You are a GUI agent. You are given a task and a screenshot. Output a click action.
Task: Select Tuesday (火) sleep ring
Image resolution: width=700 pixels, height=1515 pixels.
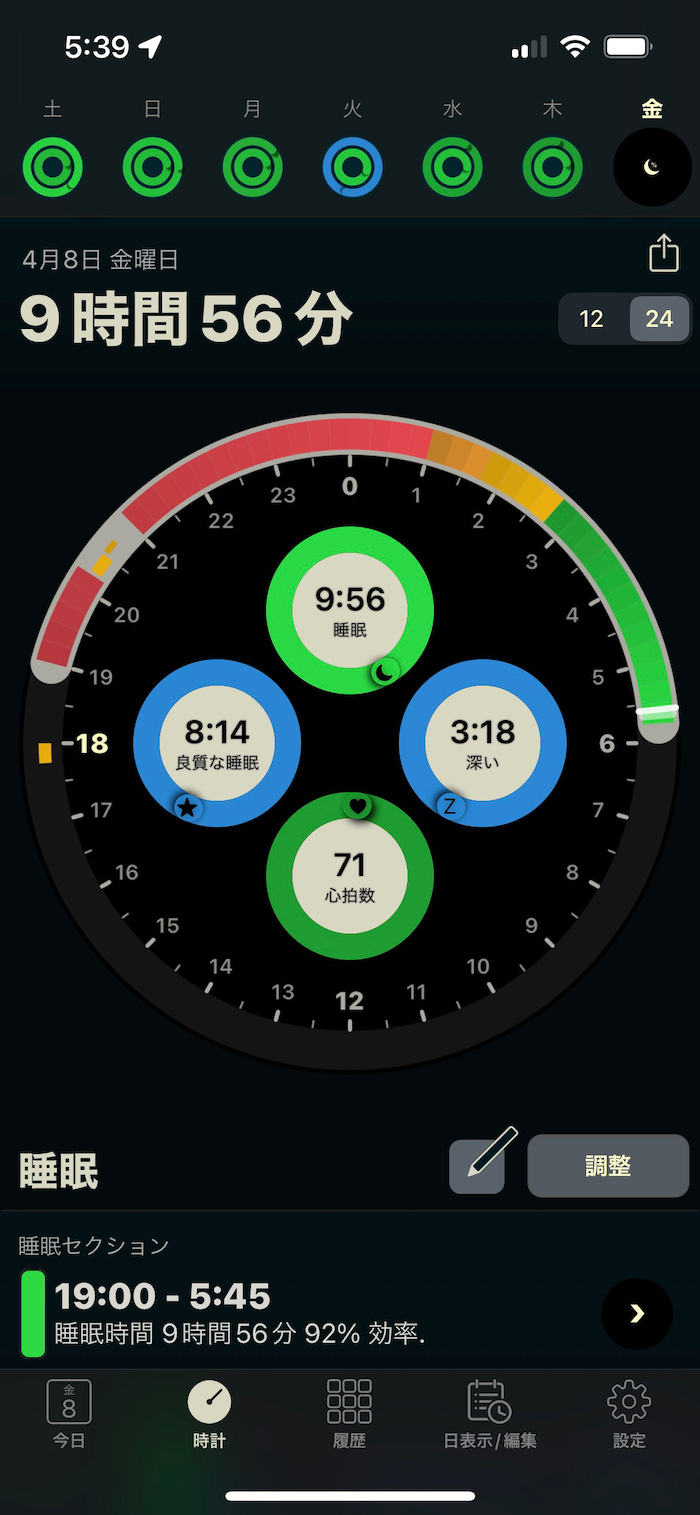(x=352, y=167)
